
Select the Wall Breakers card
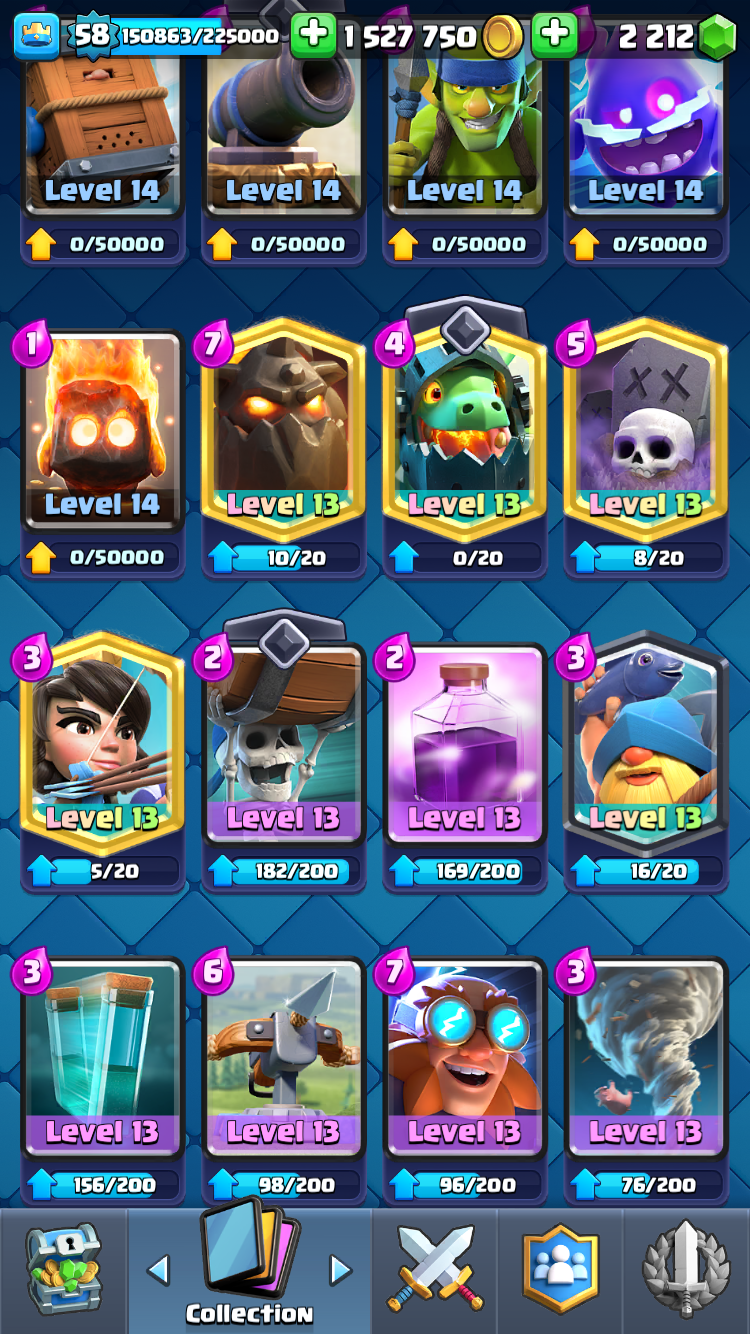click(x=283, y=745)
